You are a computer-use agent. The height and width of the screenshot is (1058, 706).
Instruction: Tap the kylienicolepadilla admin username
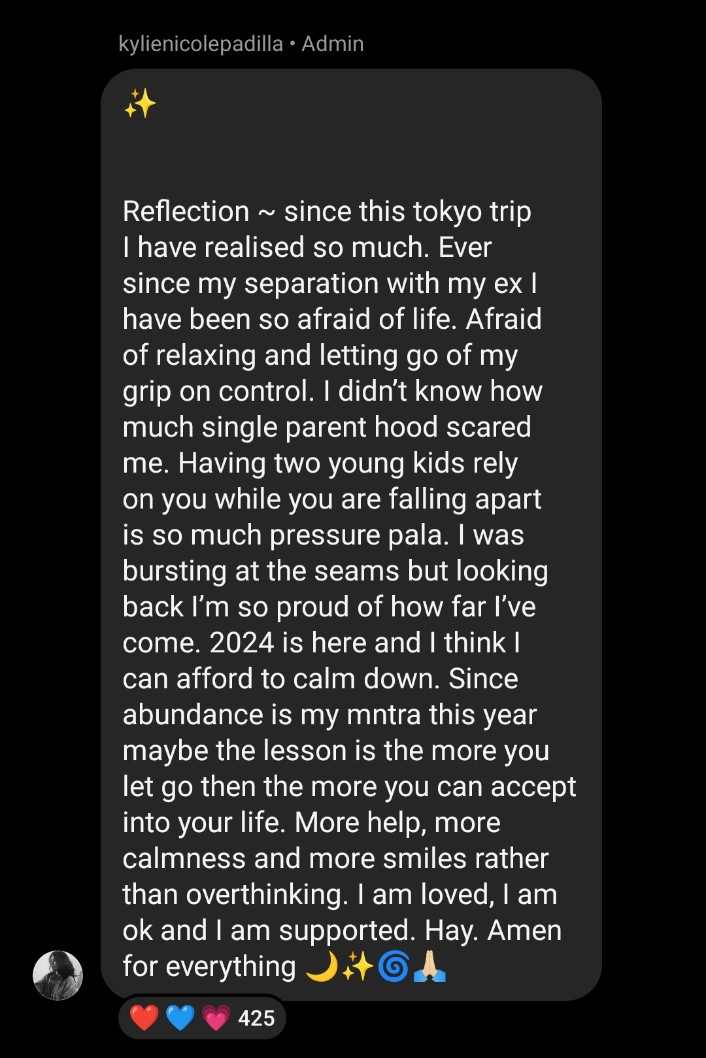click(x=200, y=44)
